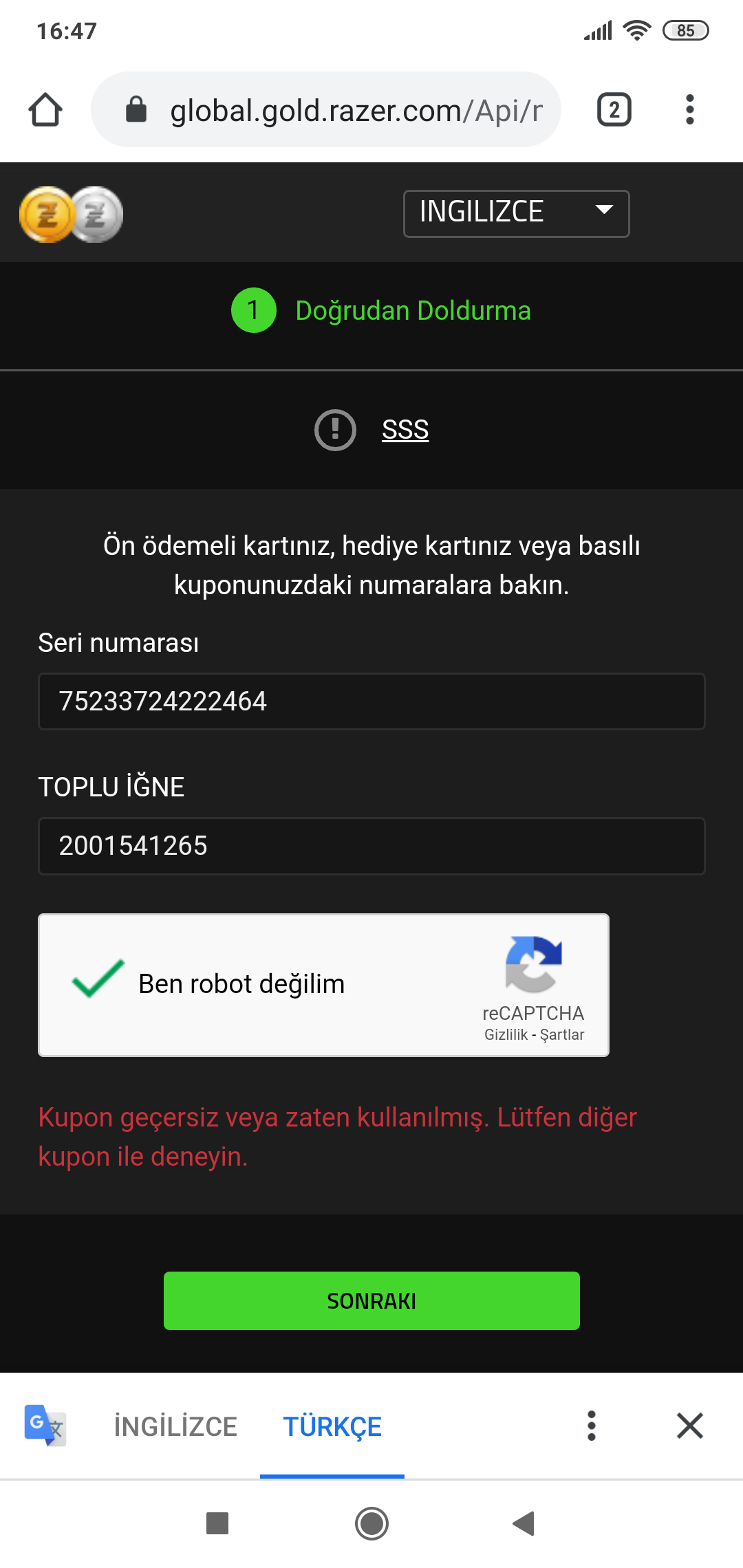Switch translation to İNGİLİZCE
The height and width of the screenshot is (1568, 743).
tap(175, 1427)
